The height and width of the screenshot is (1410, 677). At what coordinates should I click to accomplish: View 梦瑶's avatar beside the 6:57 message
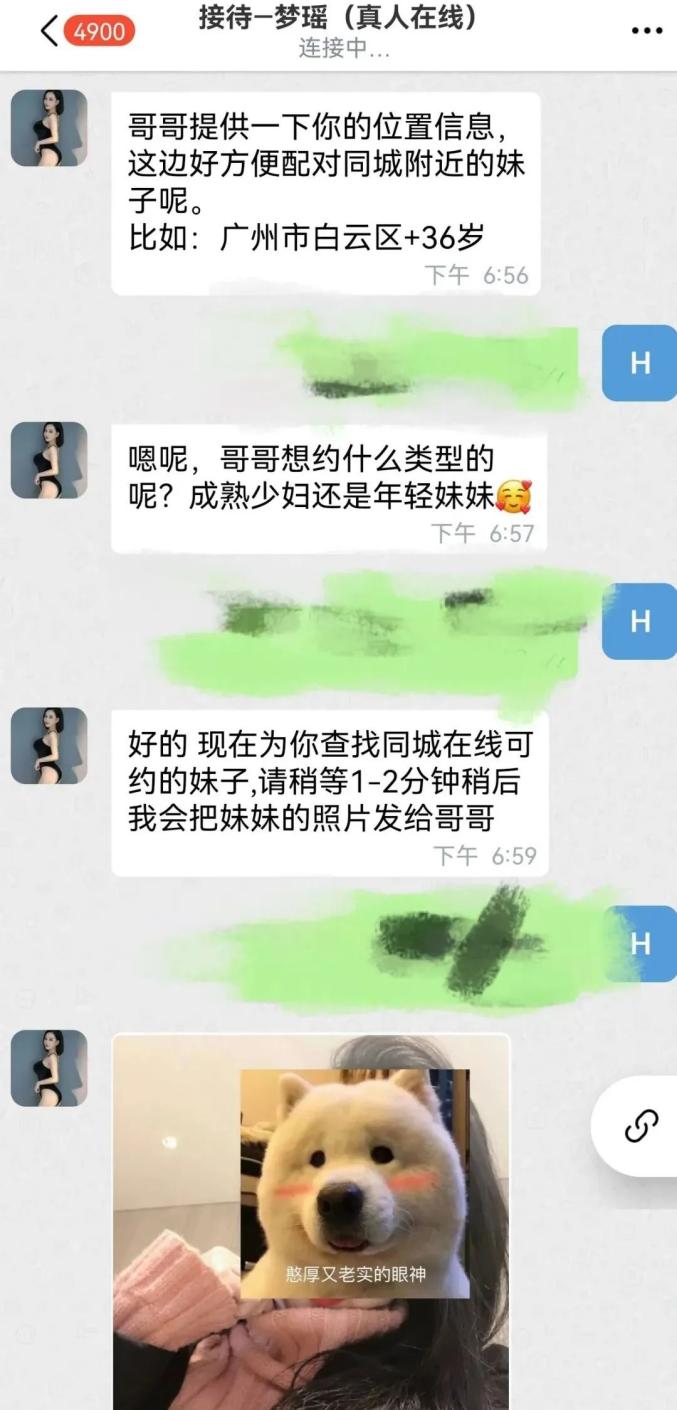[x=49, y=460]
